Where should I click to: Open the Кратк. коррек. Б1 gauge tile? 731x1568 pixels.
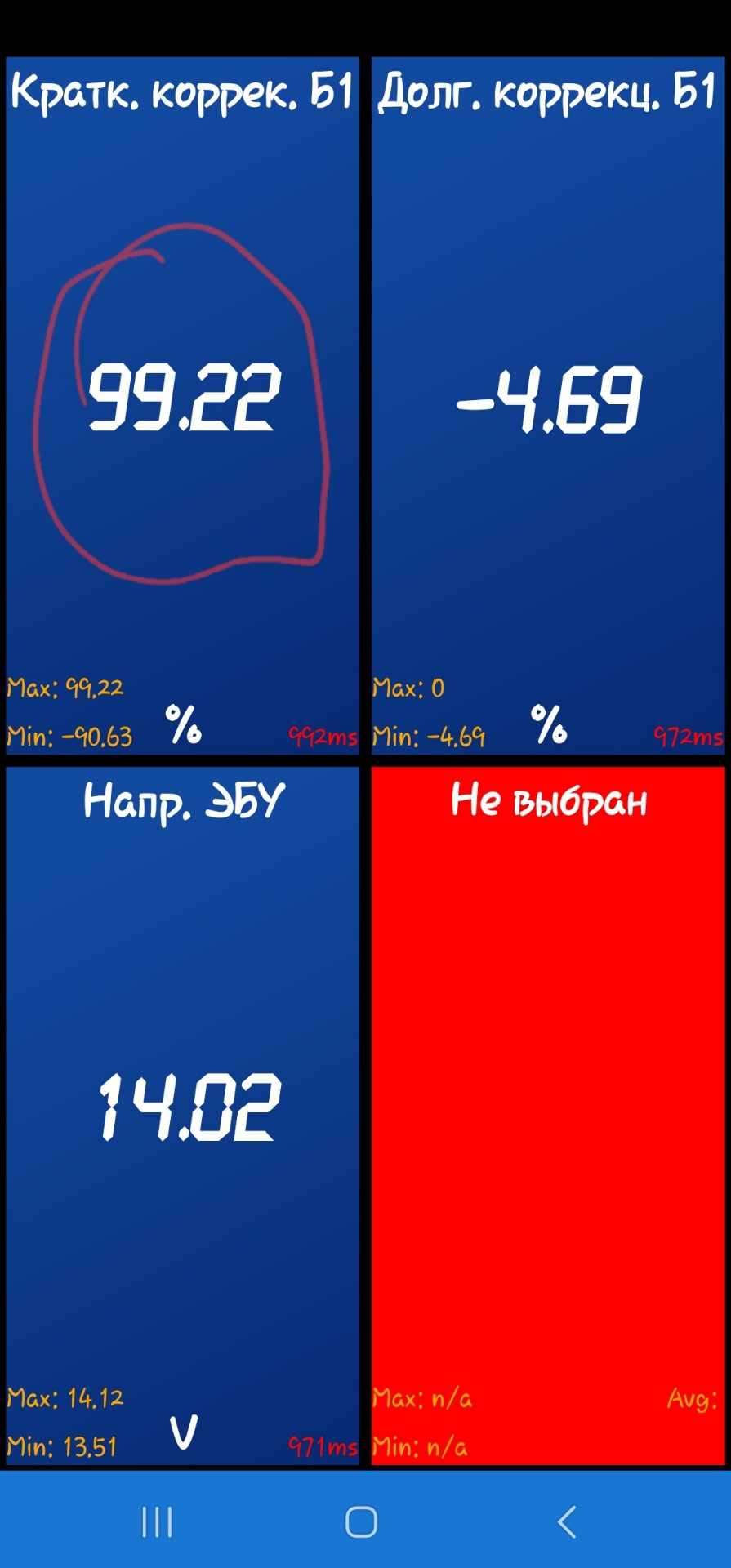pyautogui.click(x=182, y=405)
